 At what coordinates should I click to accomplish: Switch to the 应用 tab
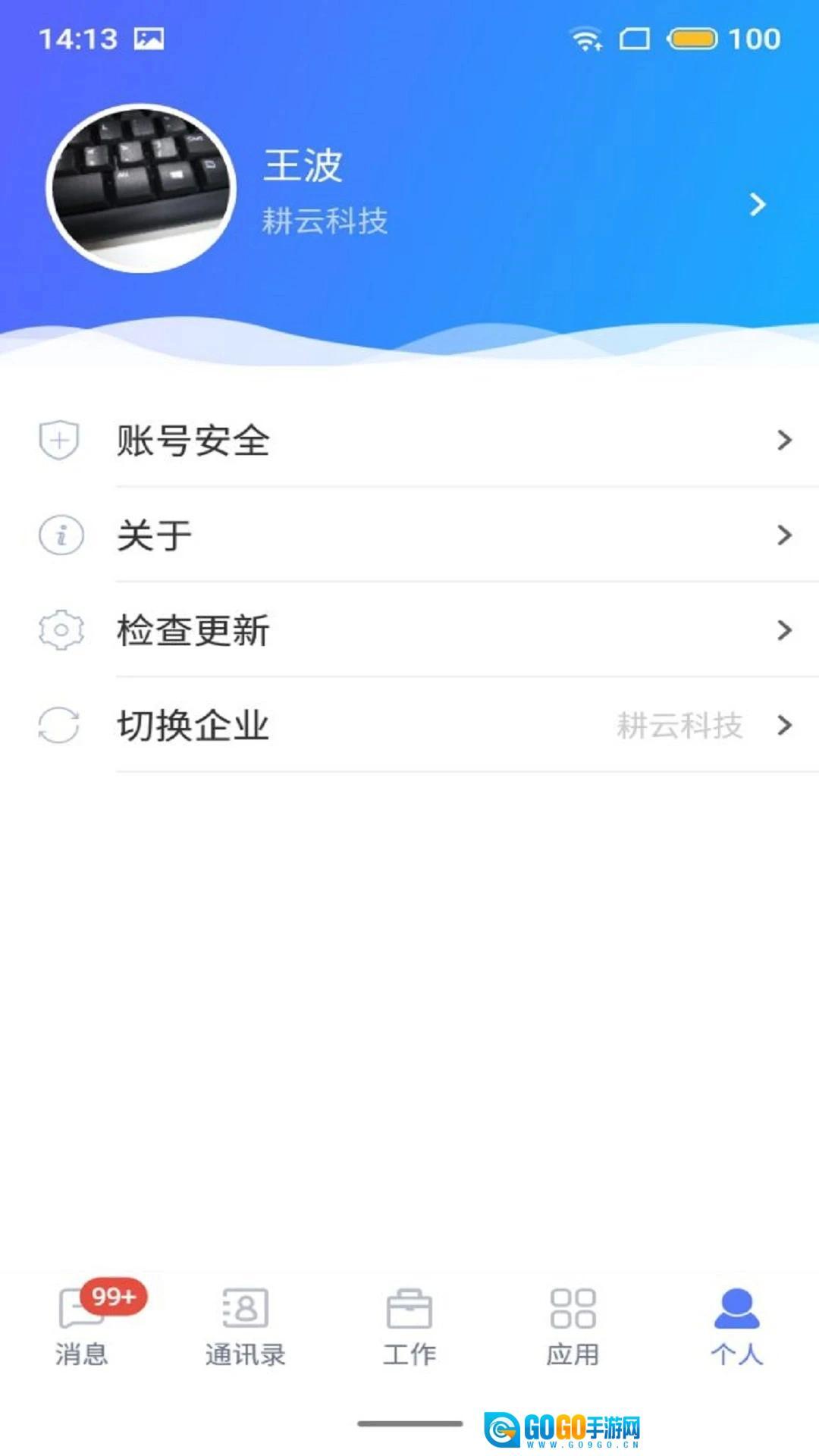573,1326
